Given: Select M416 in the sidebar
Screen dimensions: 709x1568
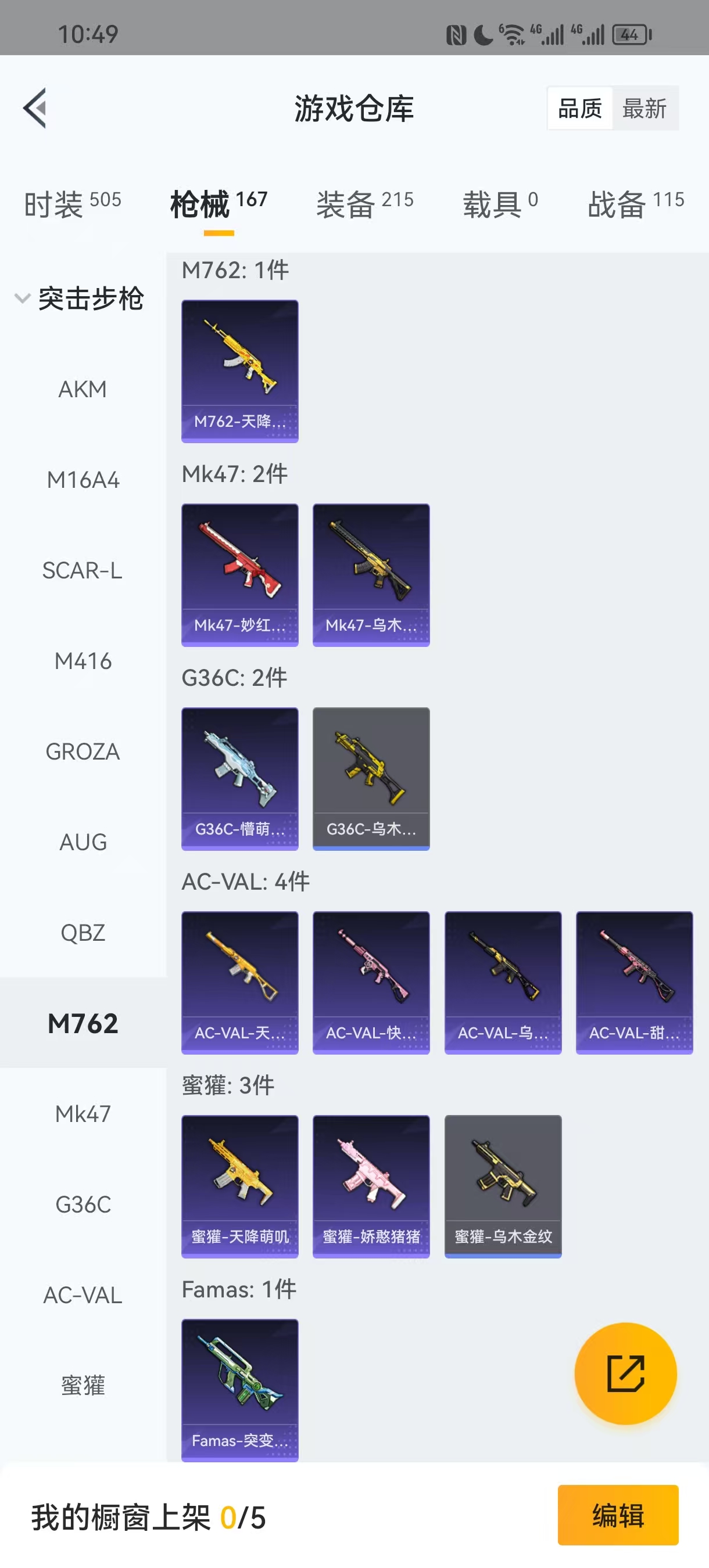Looking at the screenshot, I should point(83,661).
